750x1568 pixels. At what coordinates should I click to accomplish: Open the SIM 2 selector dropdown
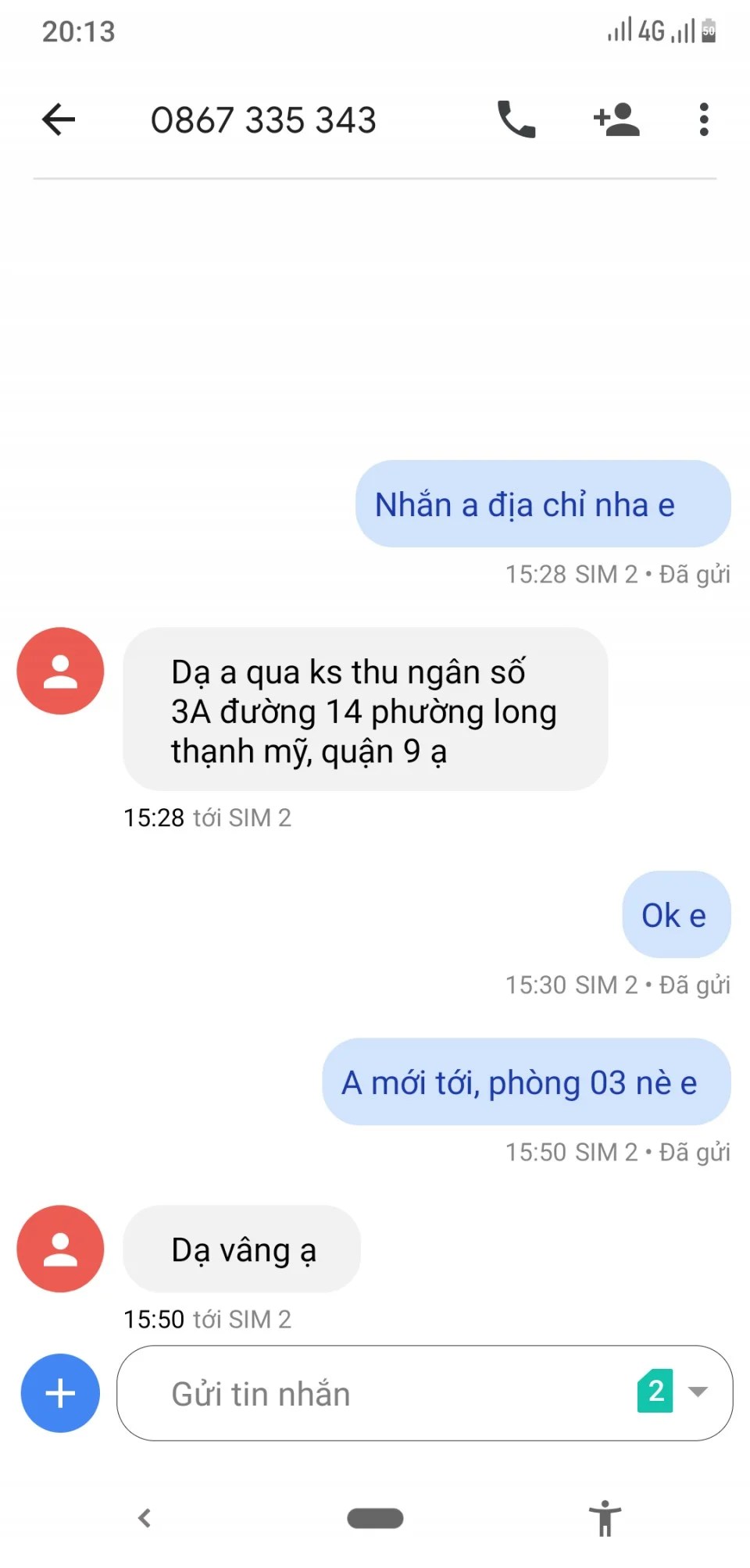tap(673, 1392)
